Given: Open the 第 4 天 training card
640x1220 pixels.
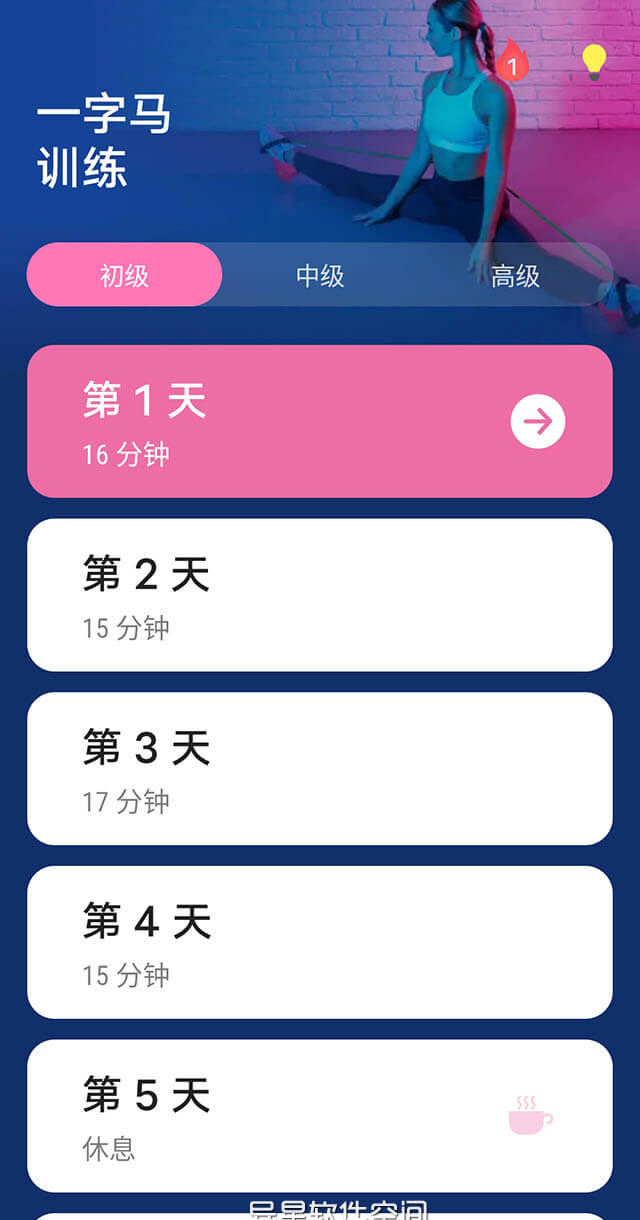Looking at the screenshot, I should [320, 942].
